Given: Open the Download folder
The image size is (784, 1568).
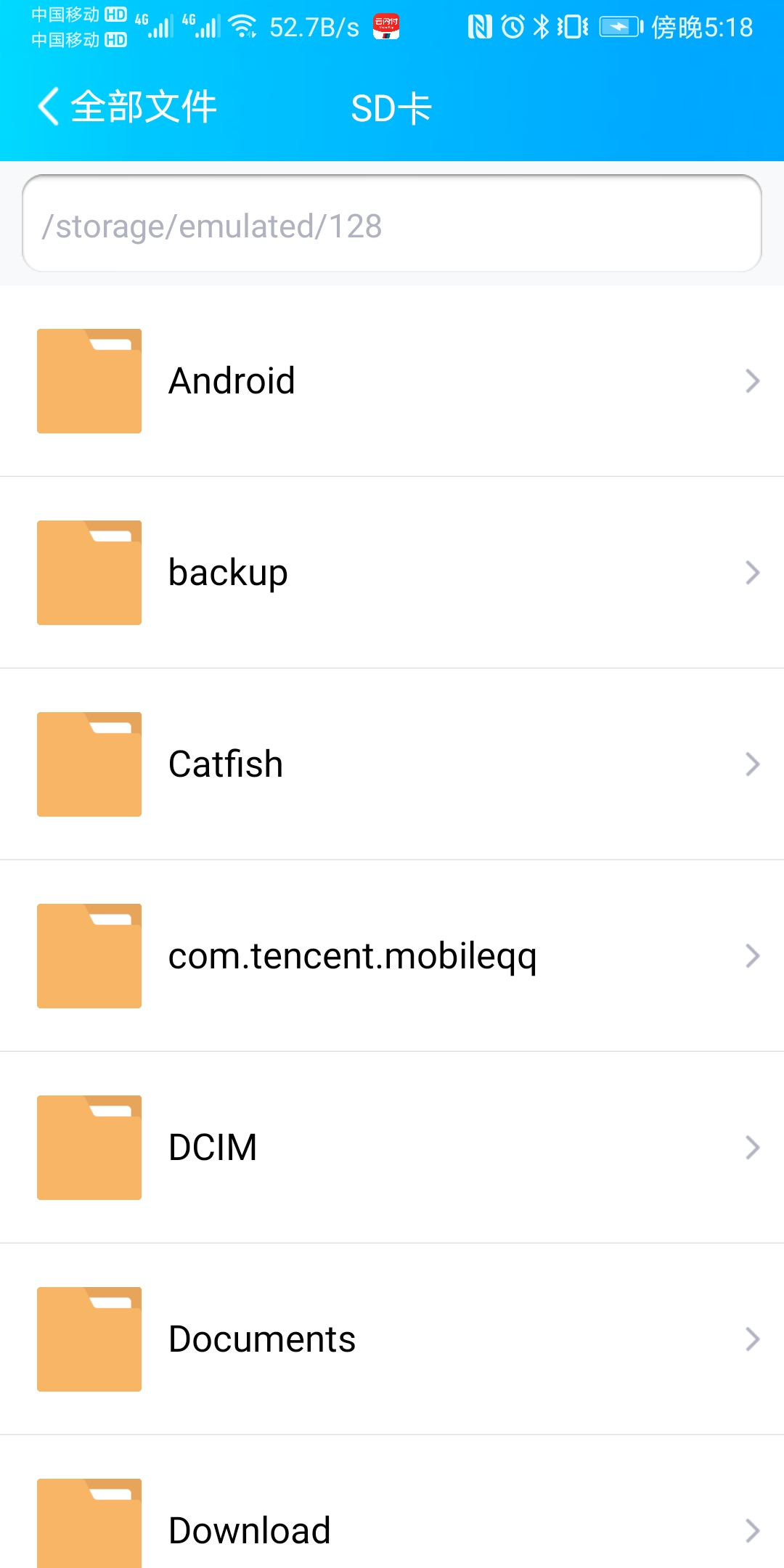Looking at the screenshot, I should click(x=392, y=1524).
